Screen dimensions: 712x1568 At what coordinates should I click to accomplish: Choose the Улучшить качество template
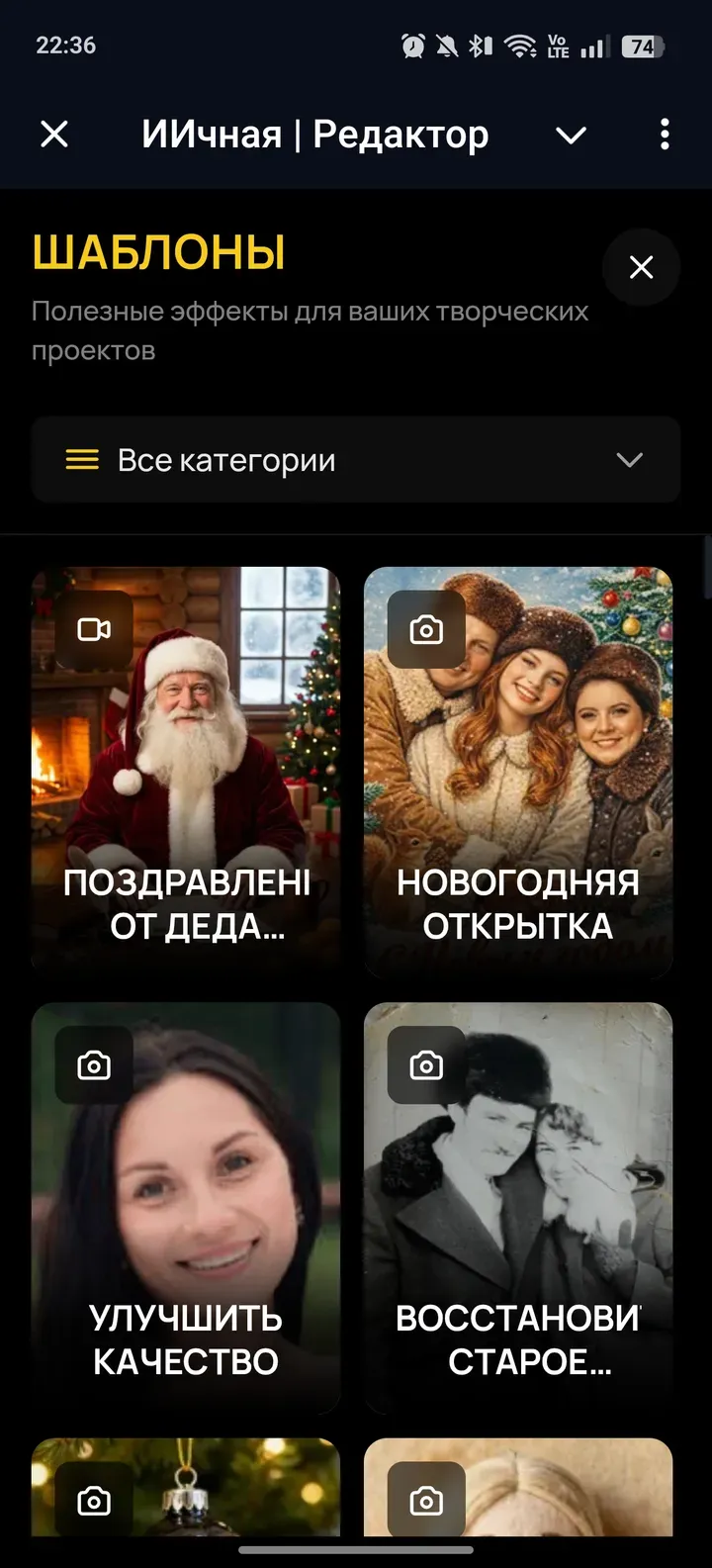click(186, 1207)
